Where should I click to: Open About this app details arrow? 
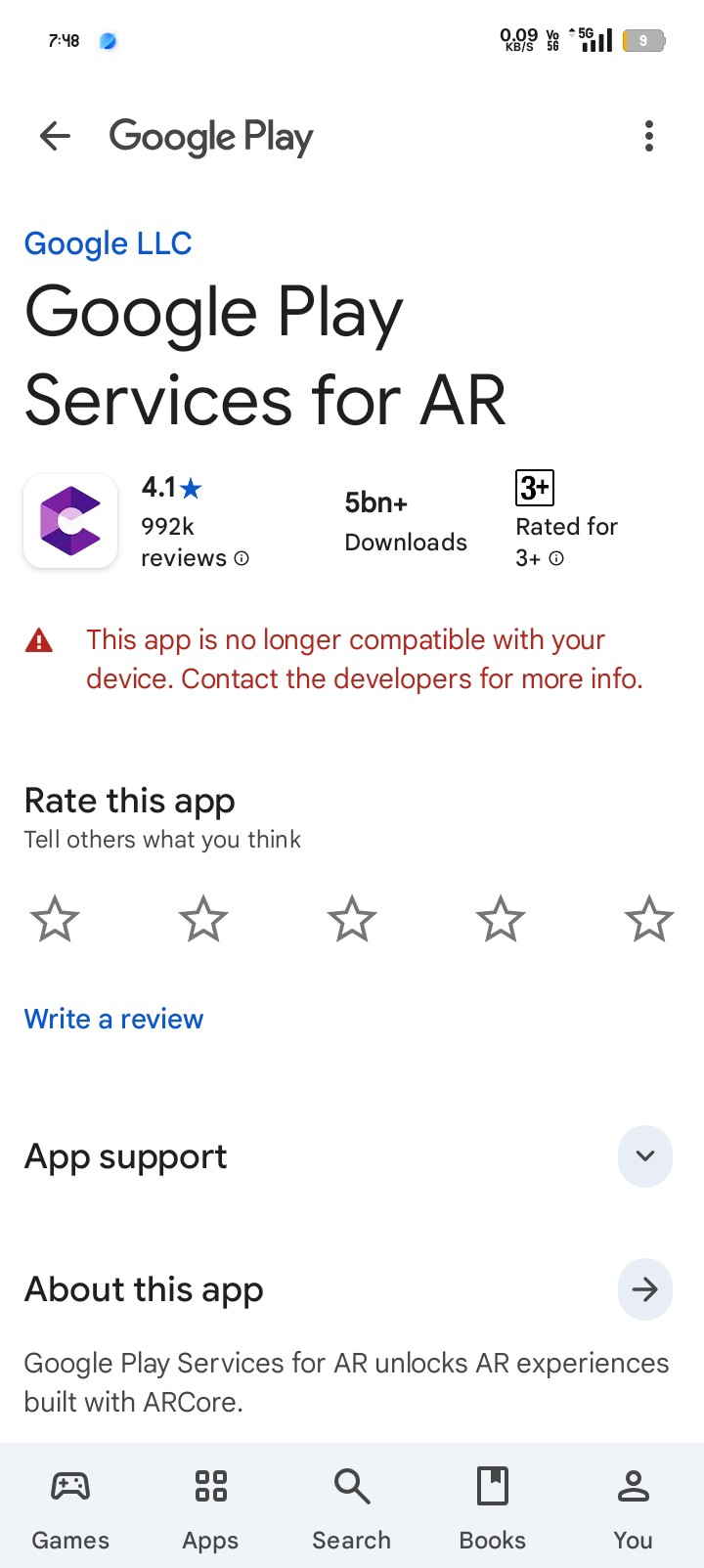pyautogui.click(x=644, y=1289)
